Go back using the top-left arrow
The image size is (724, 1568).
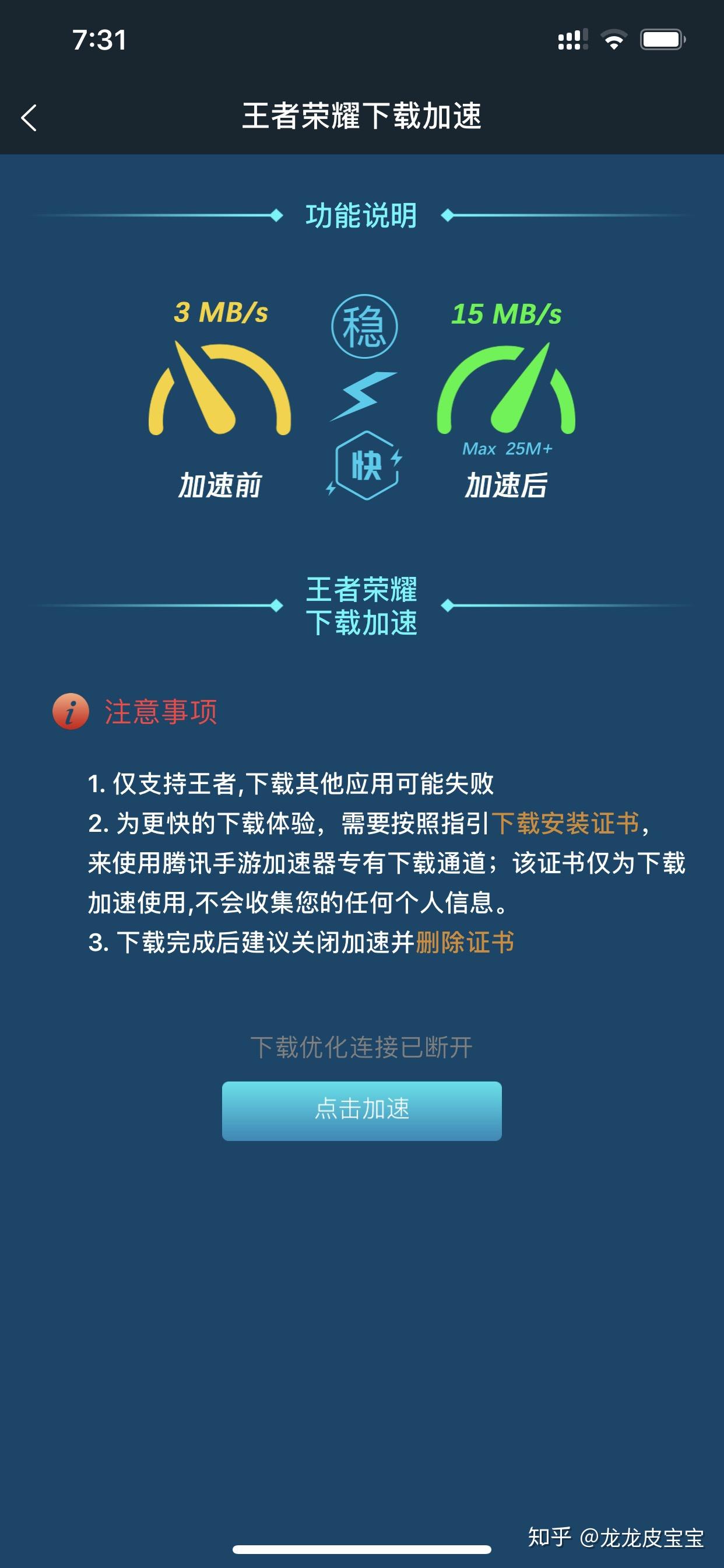[x=29, y=117]
